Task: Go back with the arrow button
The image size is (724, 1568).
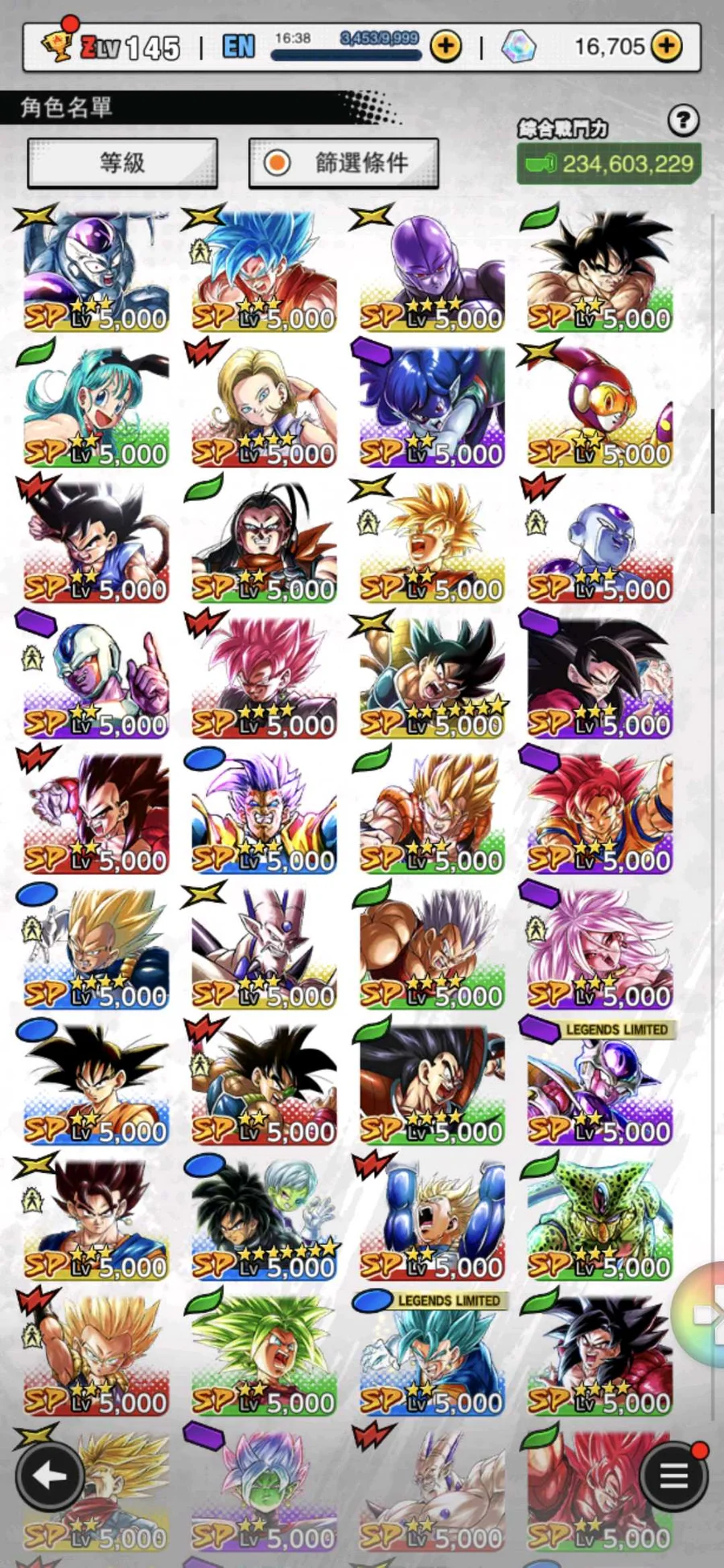Action: click(50, 1476)
